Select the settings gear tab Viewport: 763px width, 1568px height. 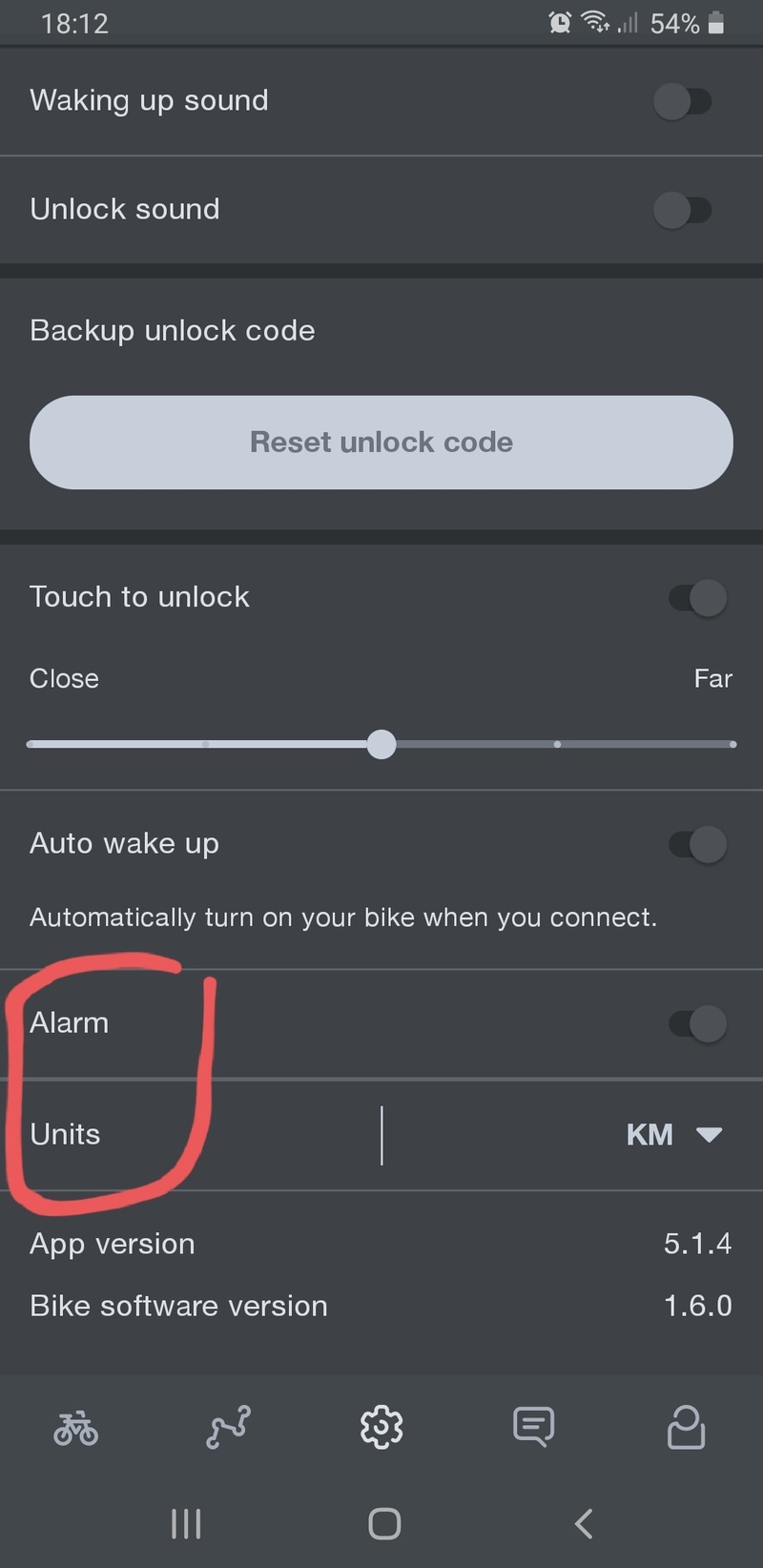coord(381,1428)
